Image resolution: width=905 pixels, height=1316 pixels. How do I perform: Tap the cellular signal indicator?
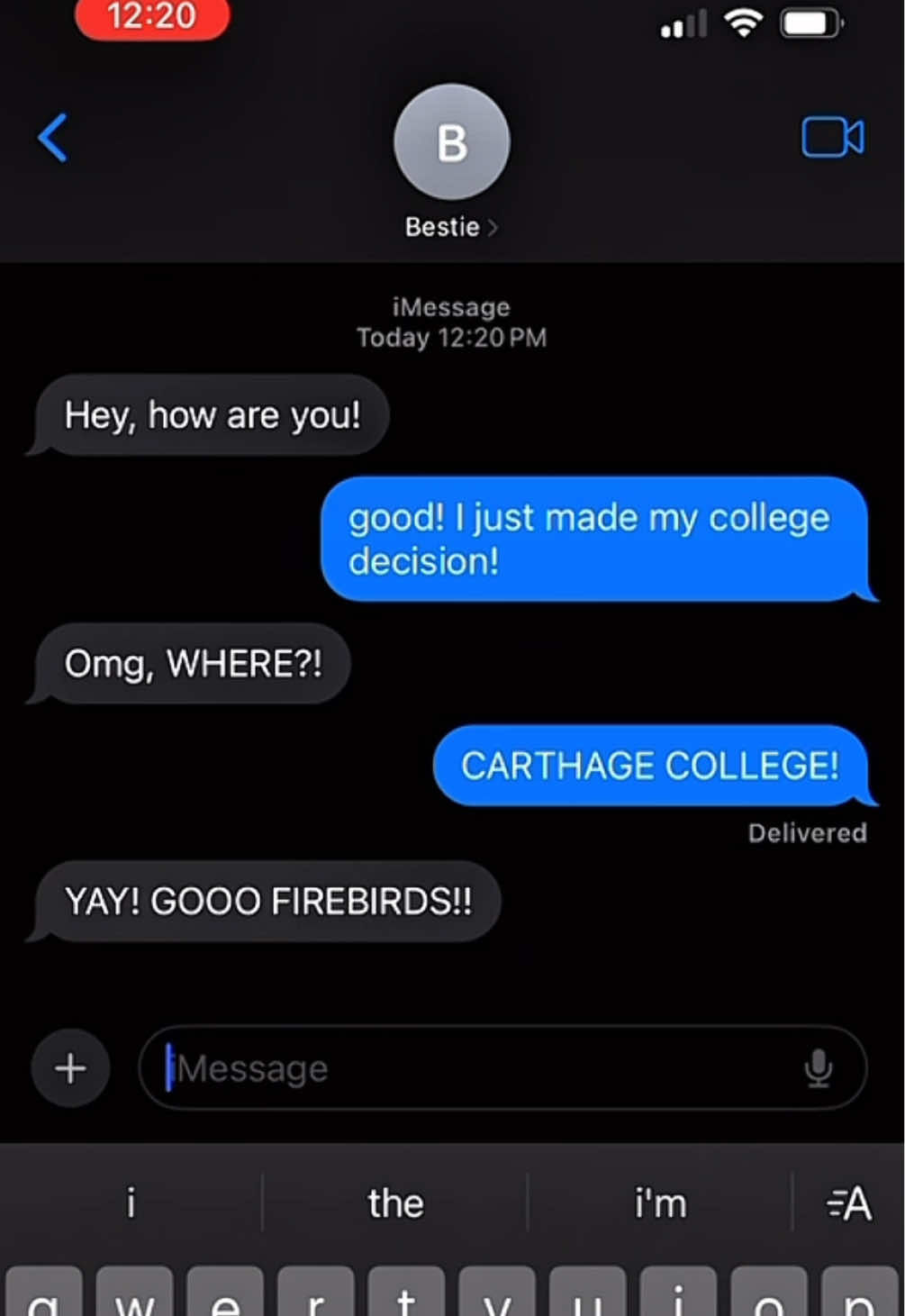679,24
